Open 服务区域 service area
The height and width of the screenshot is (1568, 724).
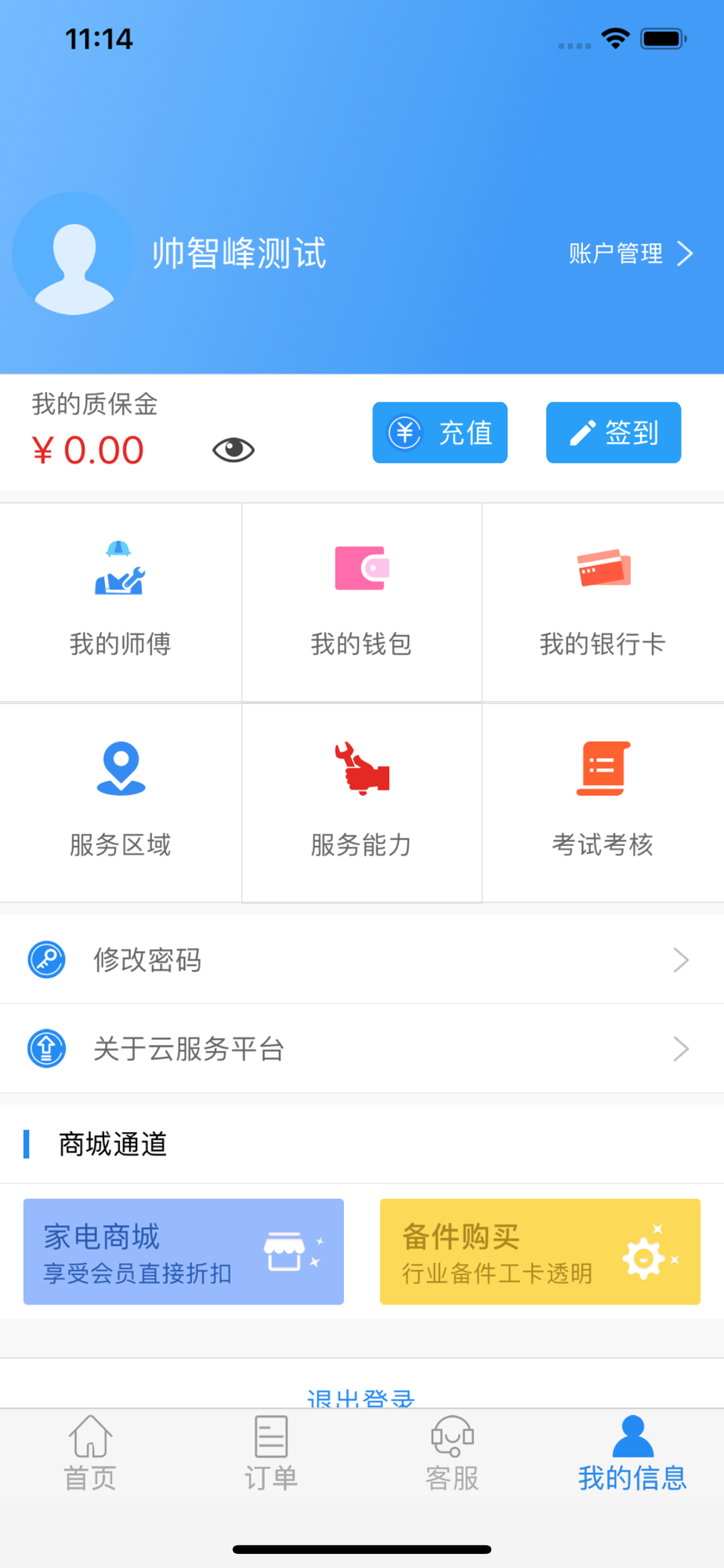pos(121,803)
